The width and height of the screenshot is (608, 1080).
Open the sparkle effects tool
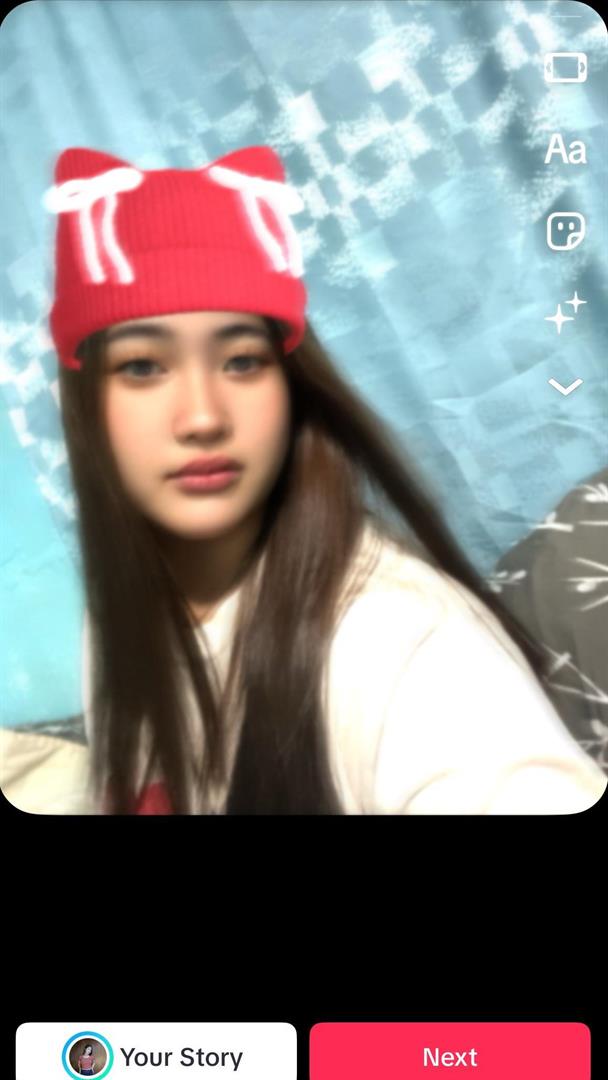pyautogui.click(x=565, y=312)
